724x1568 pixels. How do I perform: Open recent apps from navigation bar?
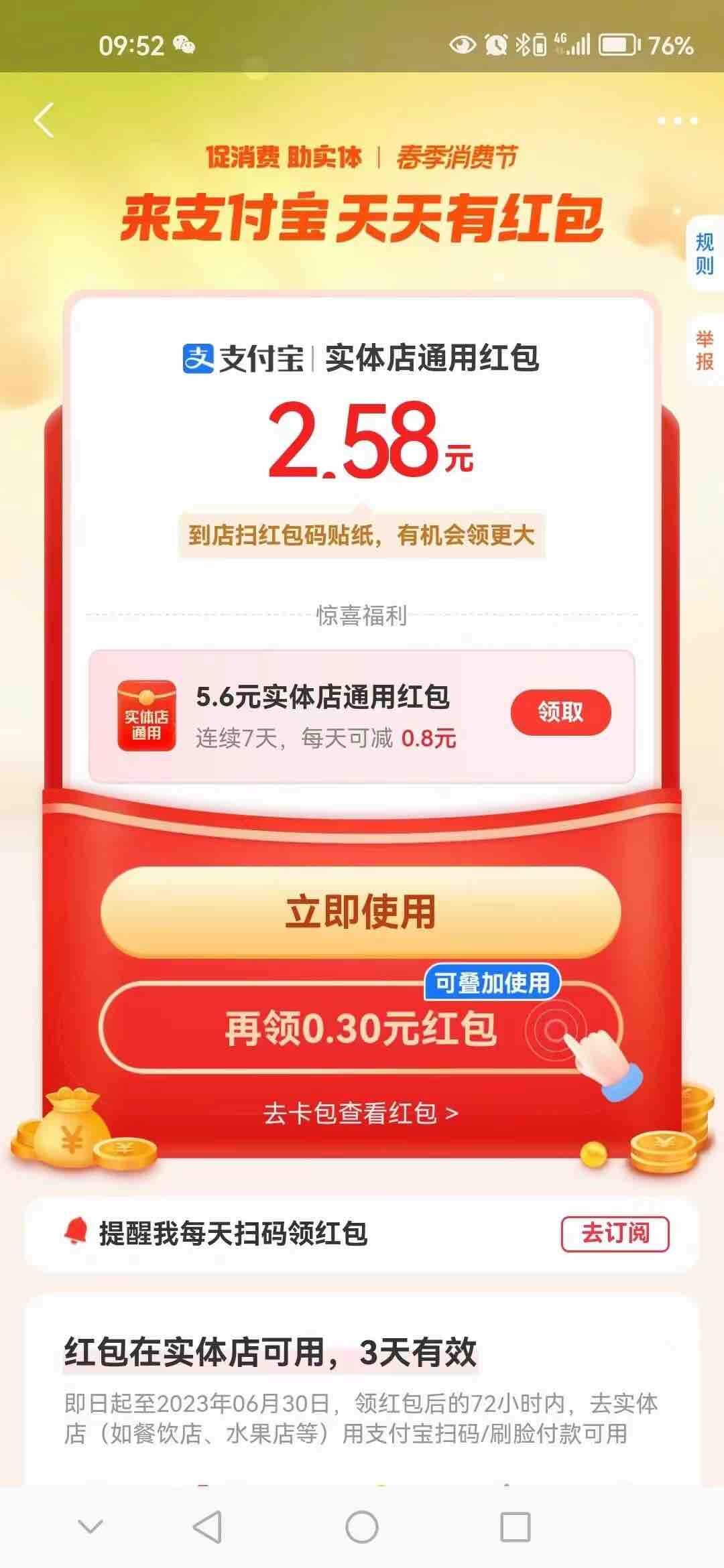click(516, 1527)
